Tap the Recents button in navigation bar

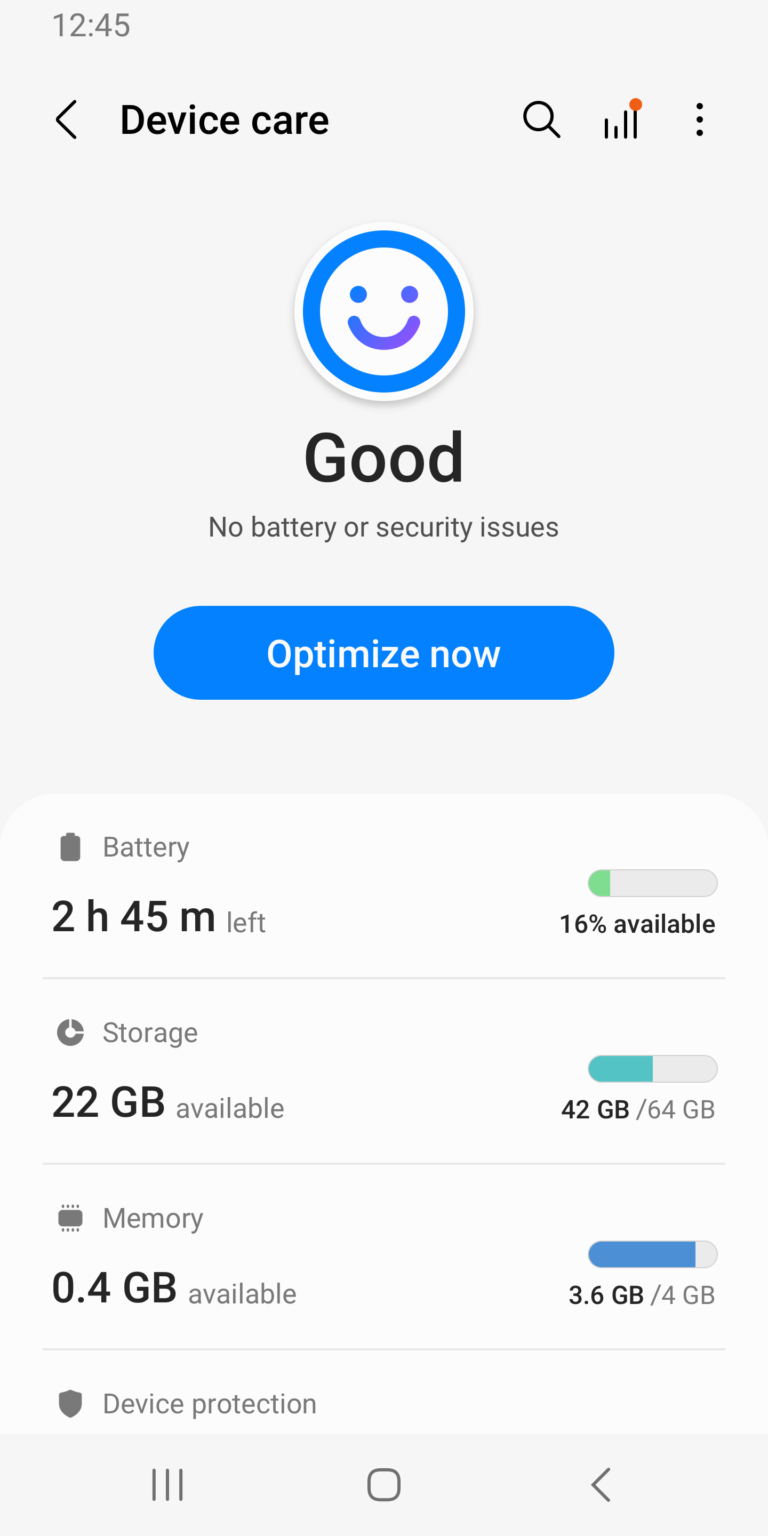tap(167, 1484)
